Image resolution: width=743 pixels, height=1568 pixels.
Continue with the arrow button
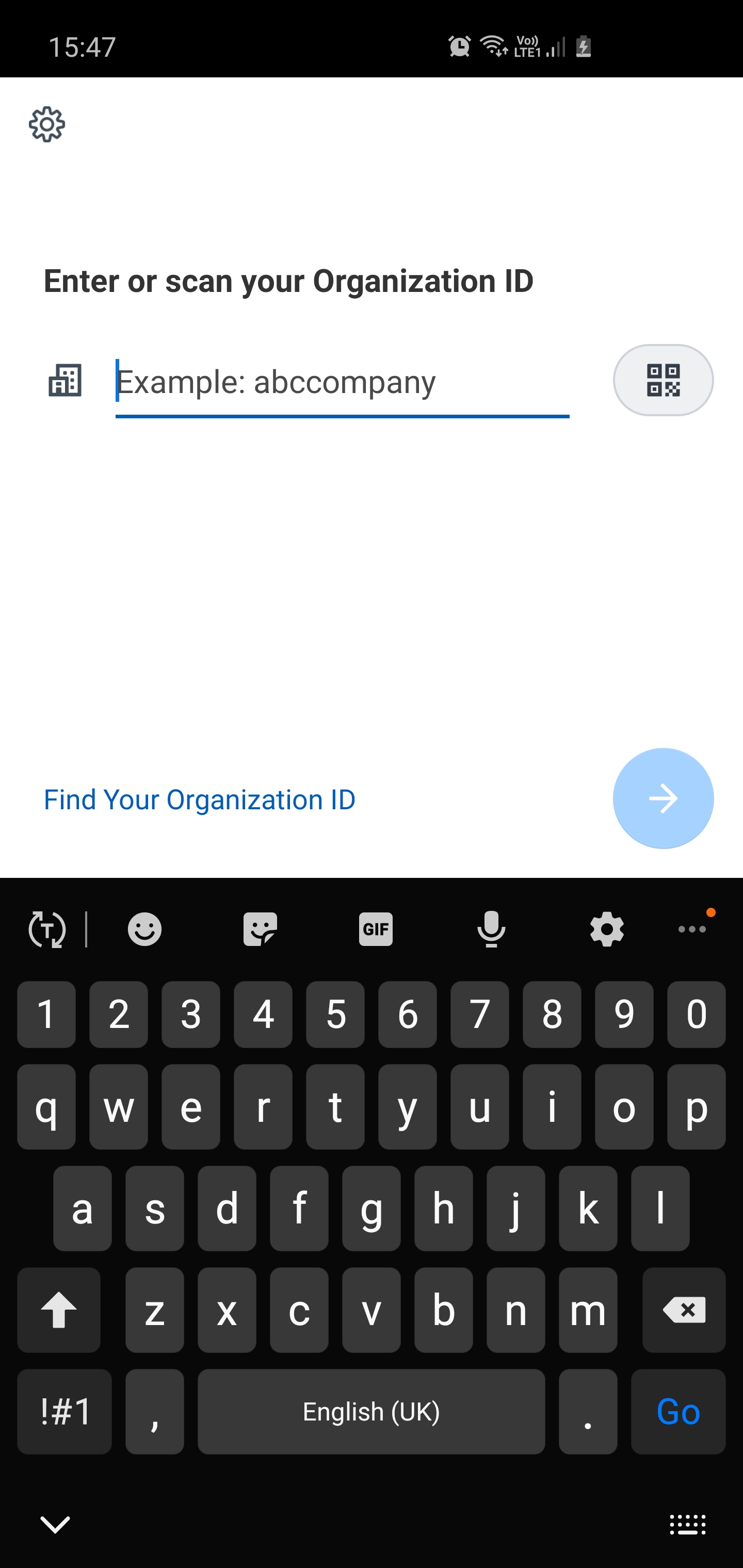click(x=663, y=798)
